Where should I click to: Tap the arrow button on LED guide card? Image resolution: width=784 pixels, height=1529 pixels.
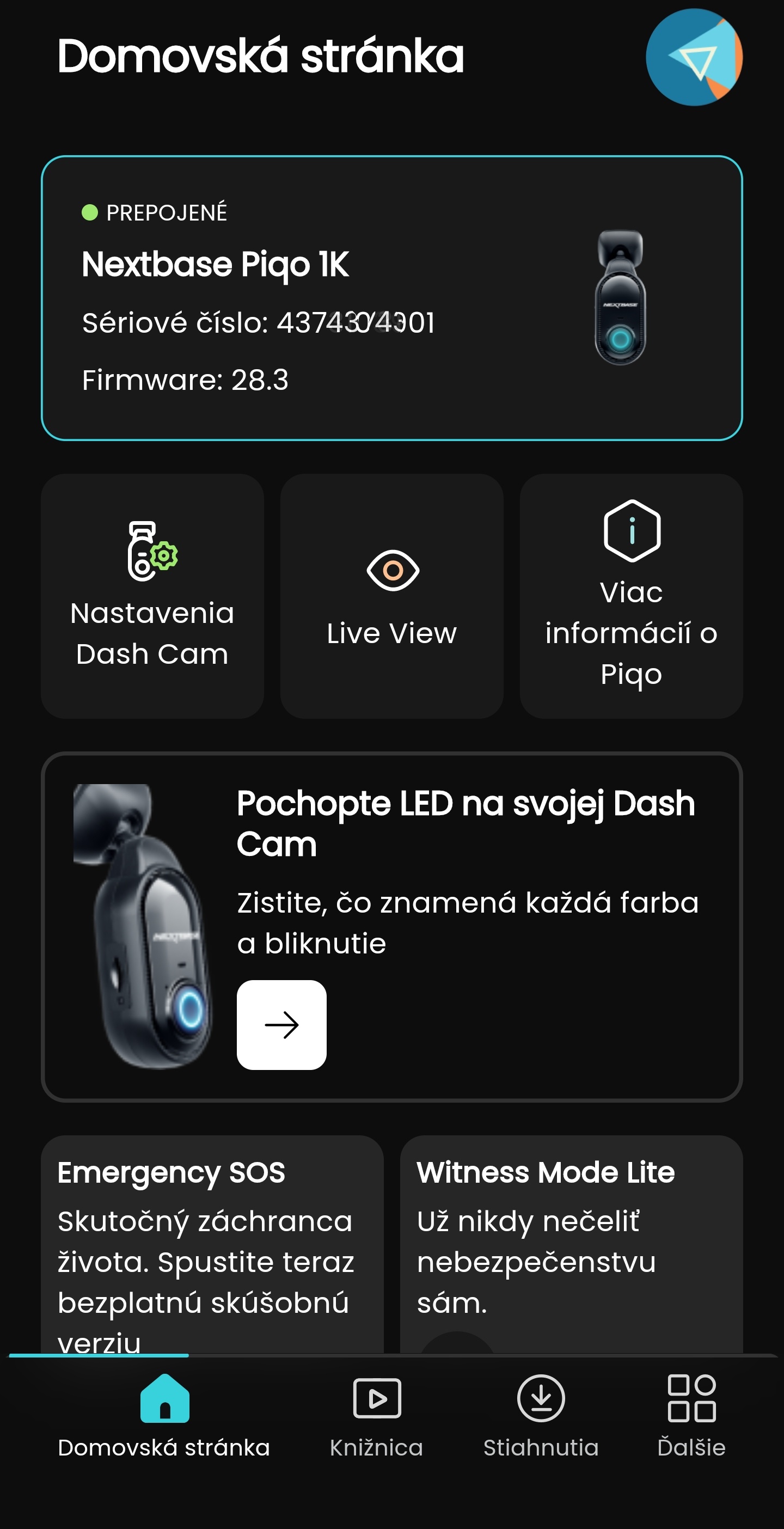(x=281, y=1024)
